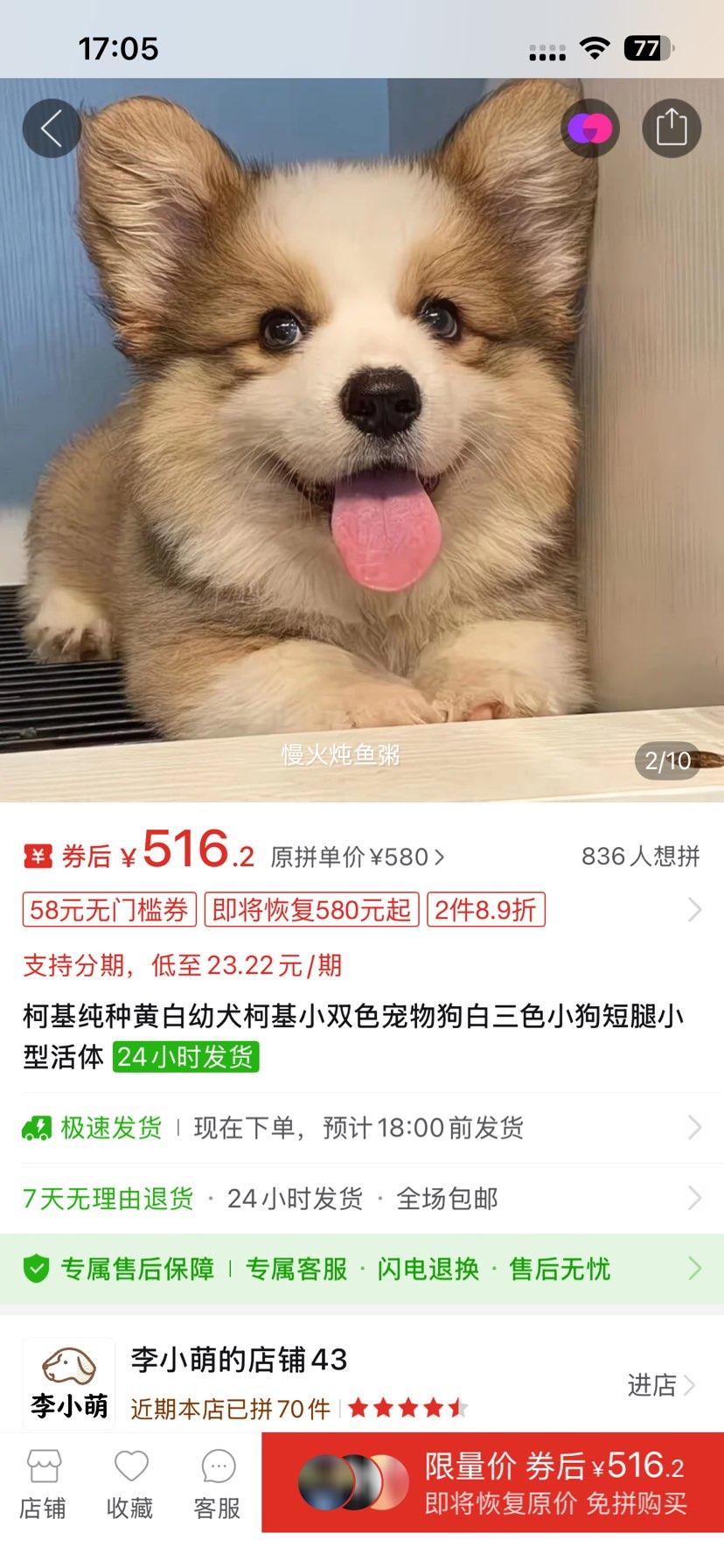Tap the 24小时发货 green label
724x1568 pixels.
185,1056
